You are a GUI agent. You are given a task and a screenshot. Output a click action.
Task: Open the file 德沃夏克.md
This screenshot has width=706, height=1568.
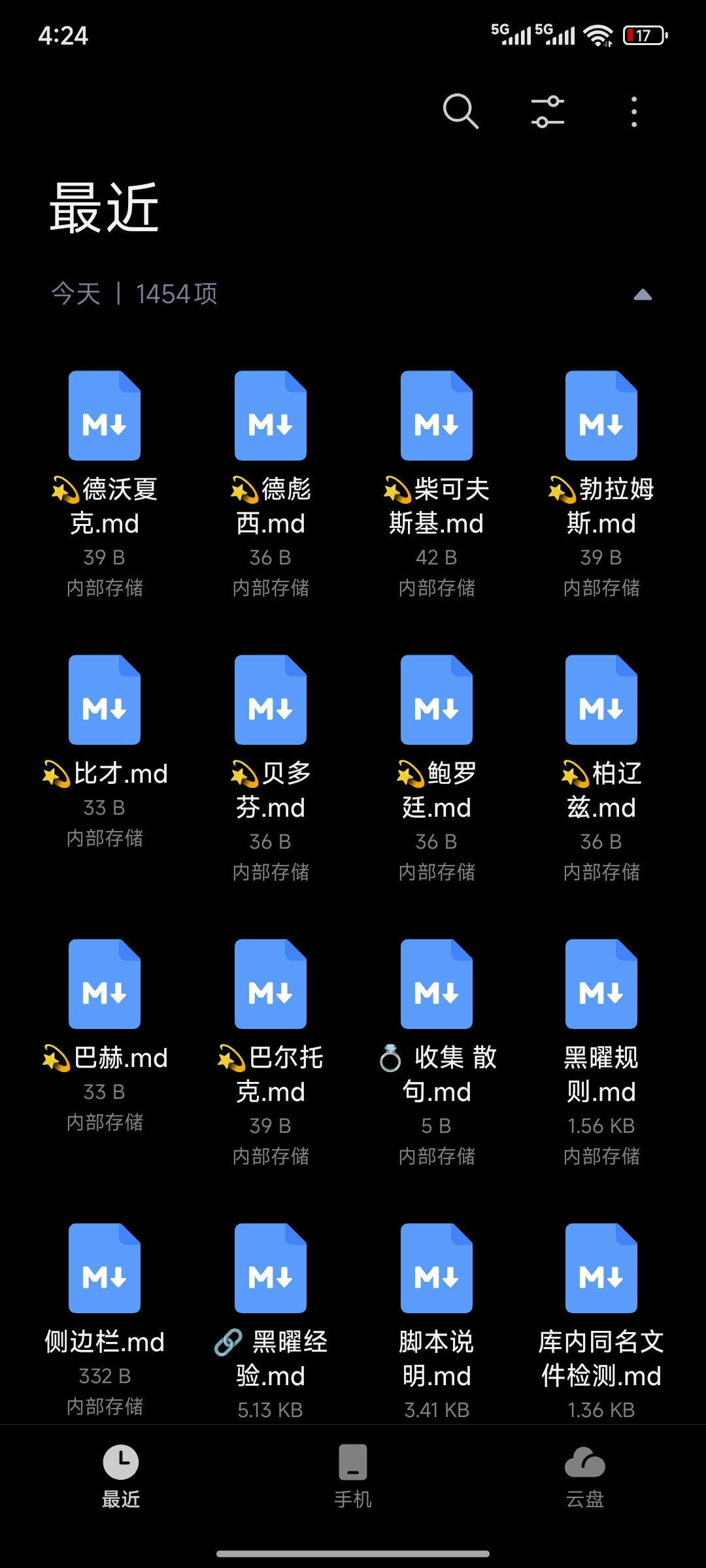pos(105,416)
